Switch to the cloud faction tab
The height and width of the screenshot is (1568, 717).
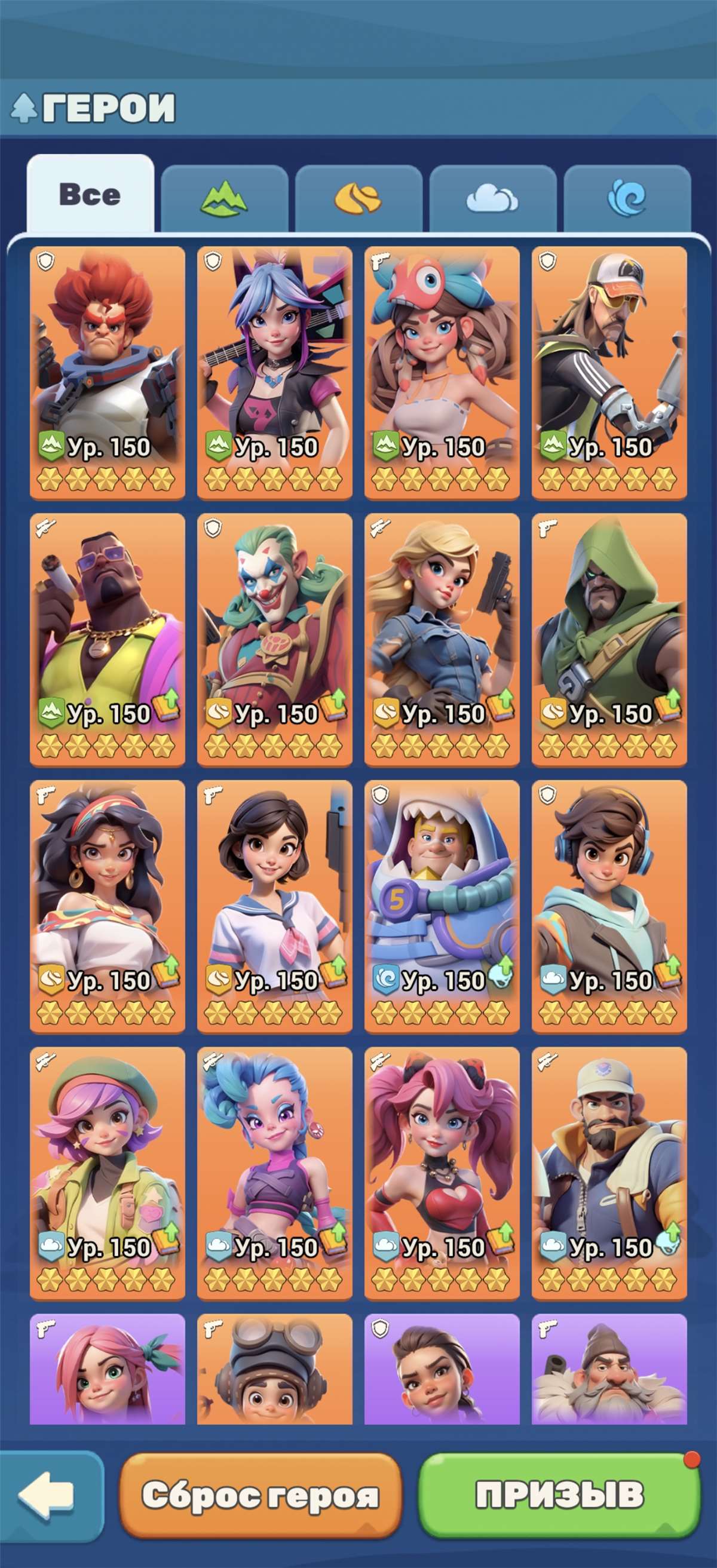[x=493, y=198]
